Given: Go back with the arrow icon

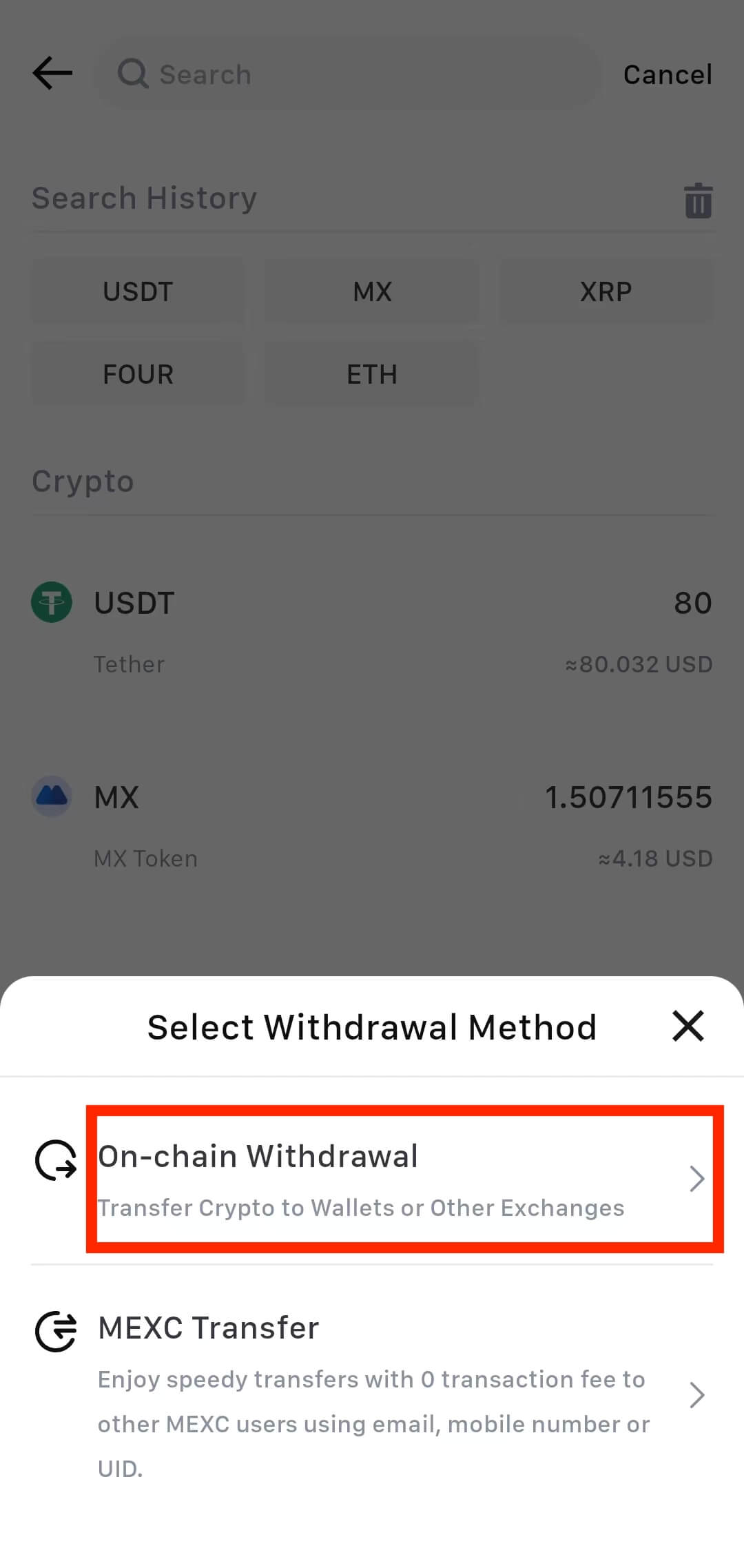Looking at the screenshot, I should [x=52, y=73].
